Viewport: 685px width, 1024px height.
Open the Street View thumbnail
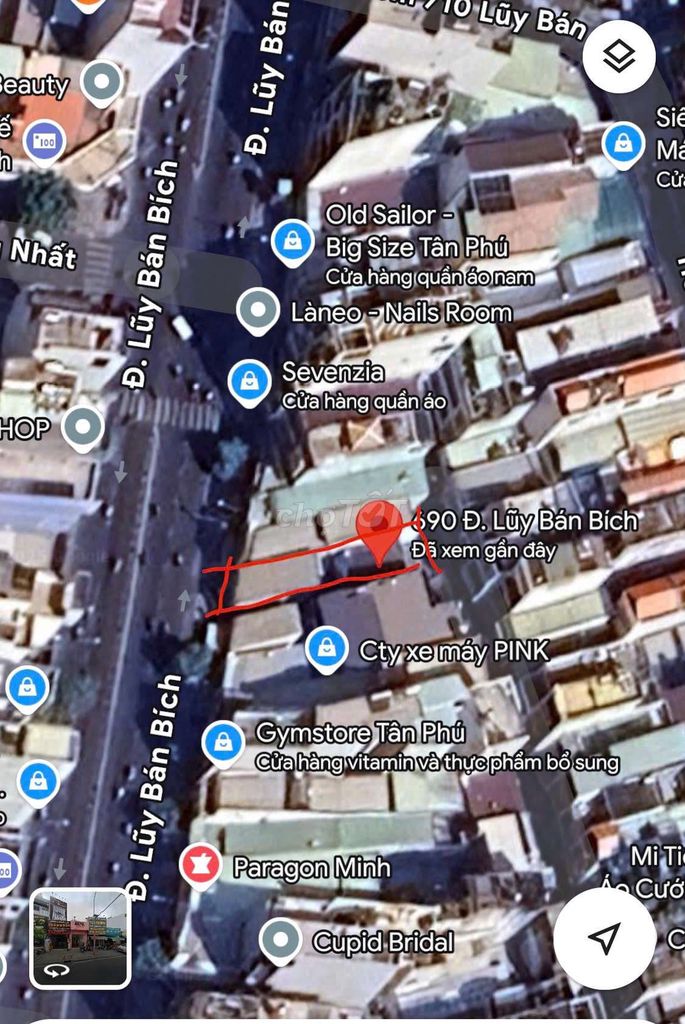80,938
